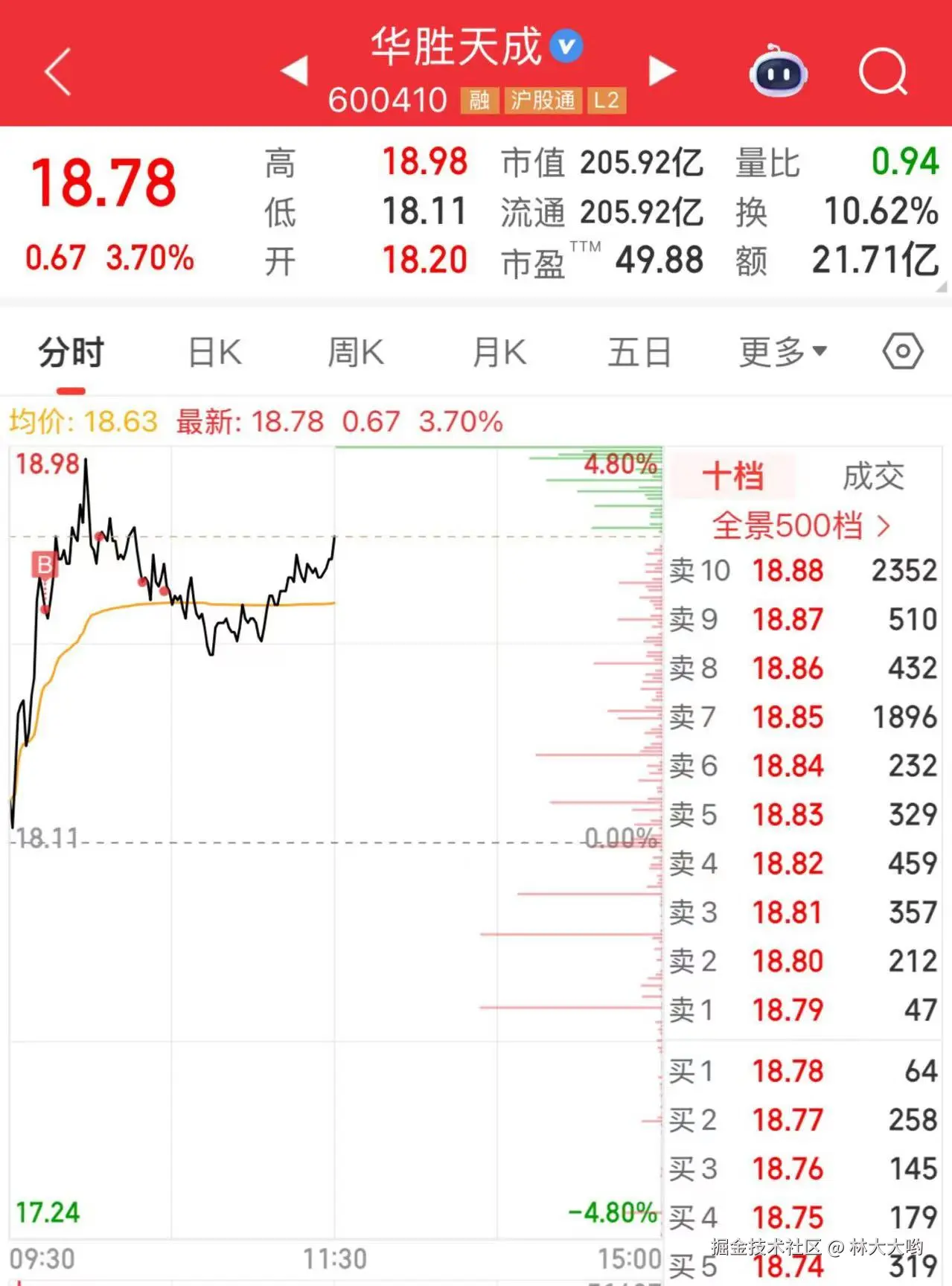Open margin trading info via 融 badge

pos(479,99)
